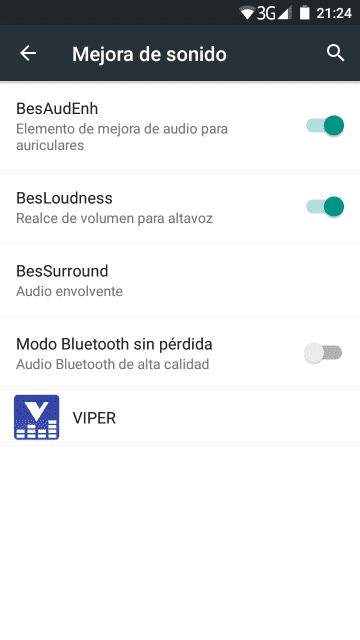Enable Modo Bluetooth sin pérdida
Image resolution: width=360 pixels, height=640 pixels.
[323, 353]
